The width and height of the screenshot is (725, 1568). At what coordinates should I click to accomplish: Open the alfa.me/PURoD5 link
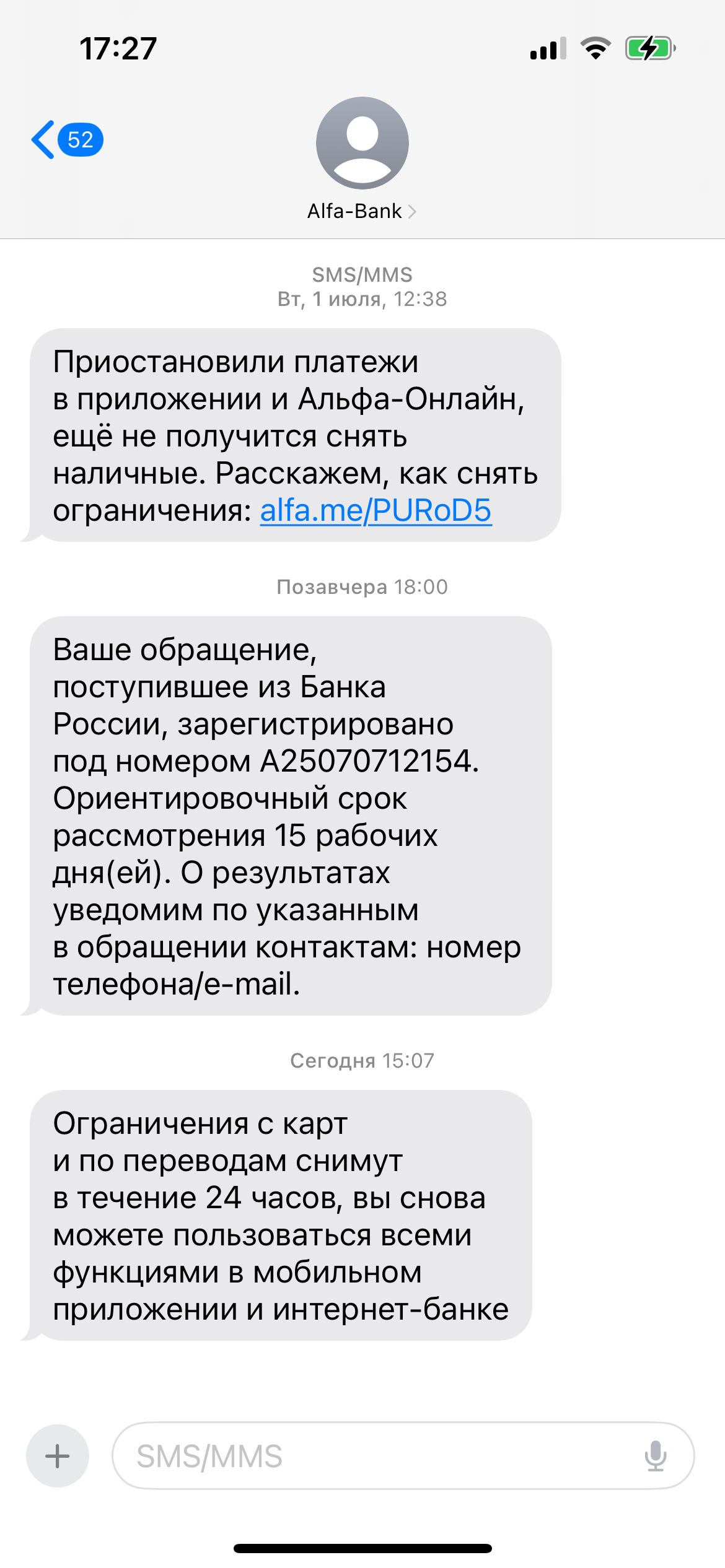tap(376, 511)
